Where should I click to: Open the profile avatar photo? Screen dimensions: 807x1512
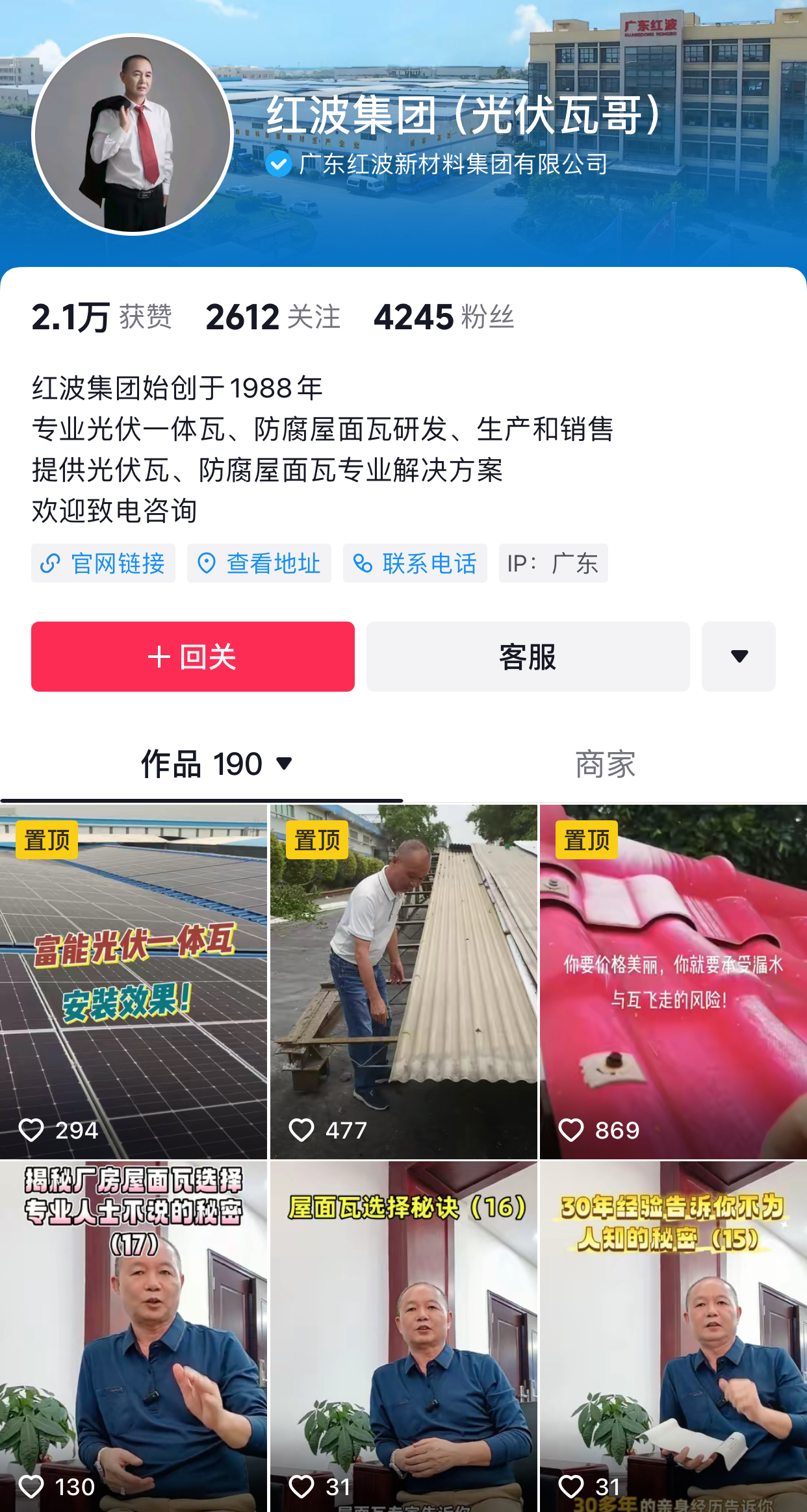pos(133,134)
